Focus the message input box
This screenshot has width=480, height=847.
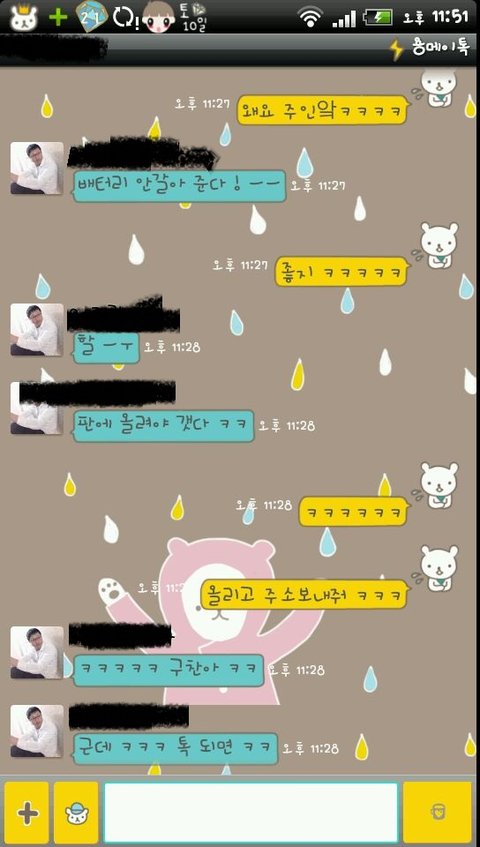tap(251, 812)
